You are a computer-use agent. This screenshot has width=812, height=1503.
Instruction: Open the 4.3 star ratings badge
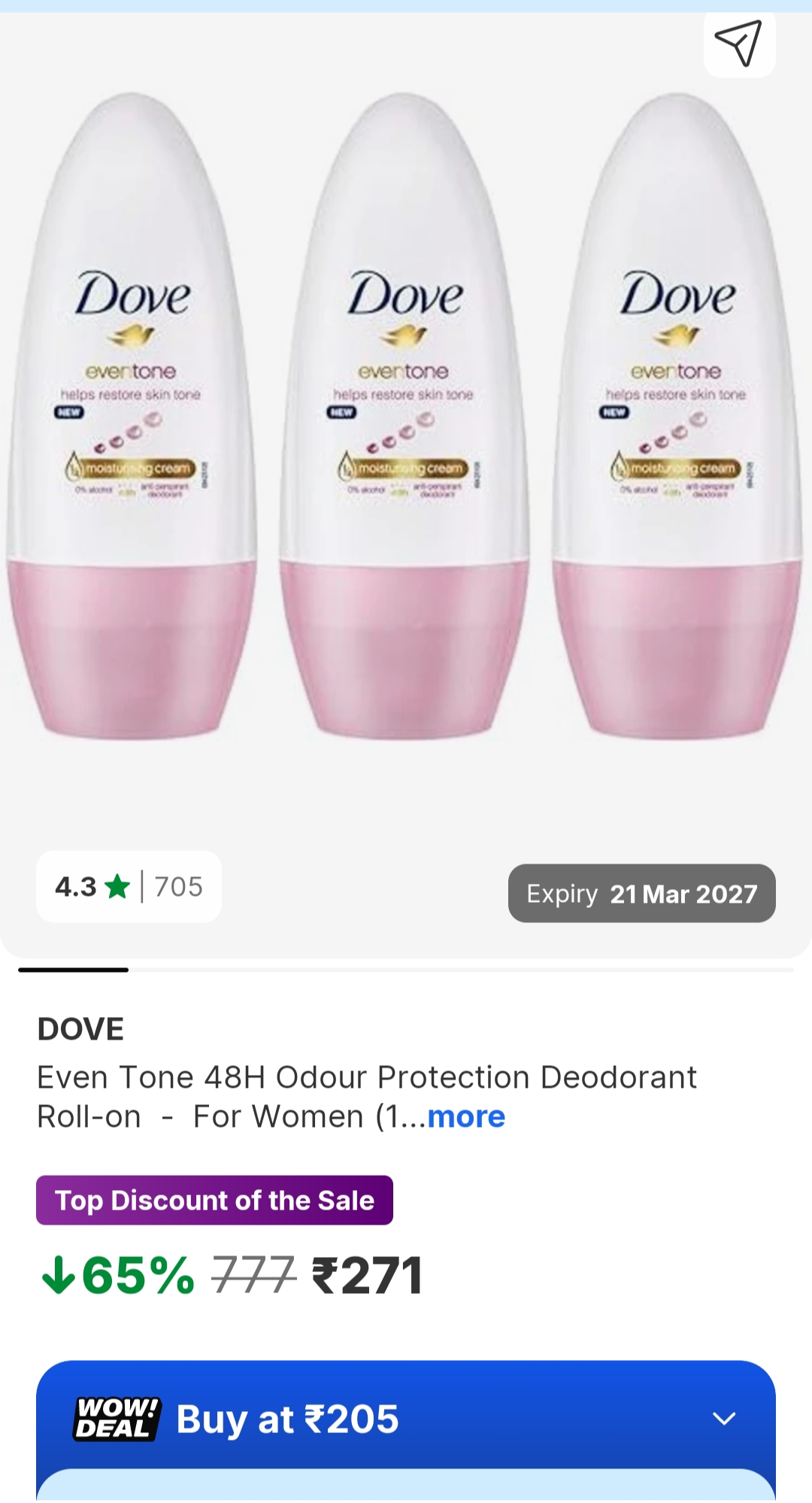pyautogui.click(x=129, y=887)
